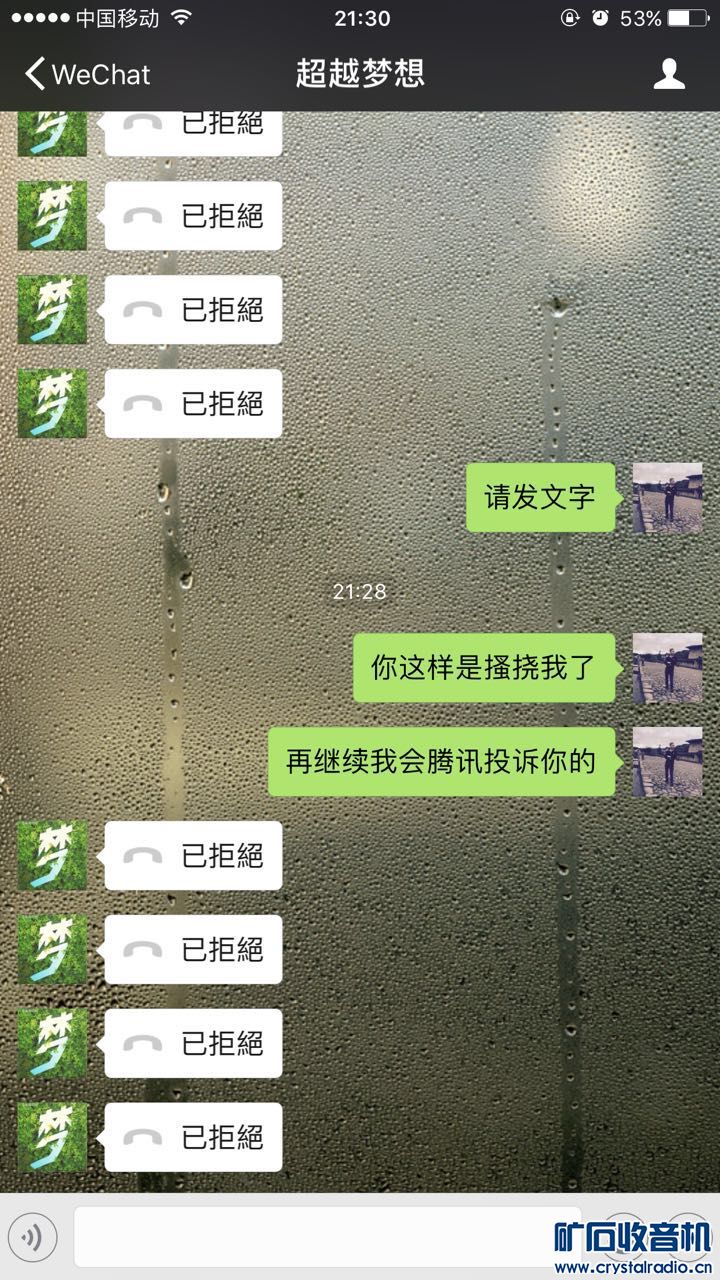Go back to the WeChat chat list
The height and width of the screenshot is (1280, 720).
(86, 74)
